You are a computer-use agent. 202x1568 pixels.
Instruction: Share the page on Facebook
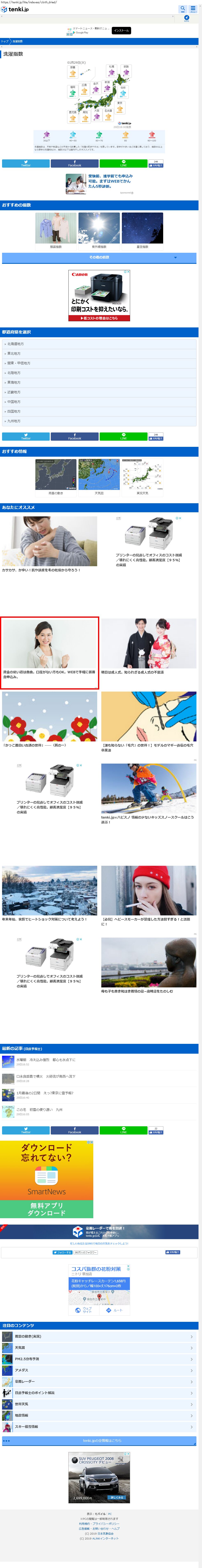74,164
